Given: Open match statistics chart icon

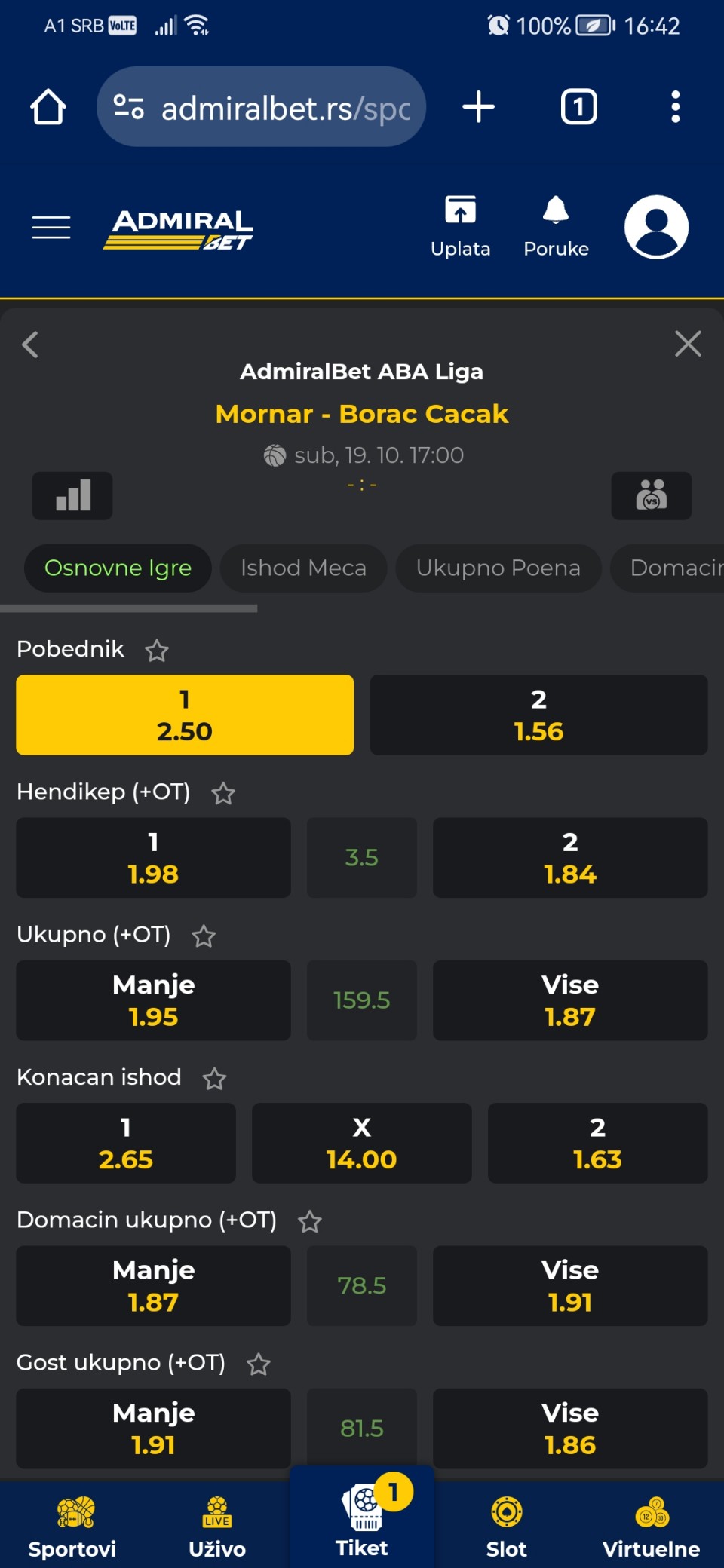Looking at the screenshot, I should pos(72,495).
